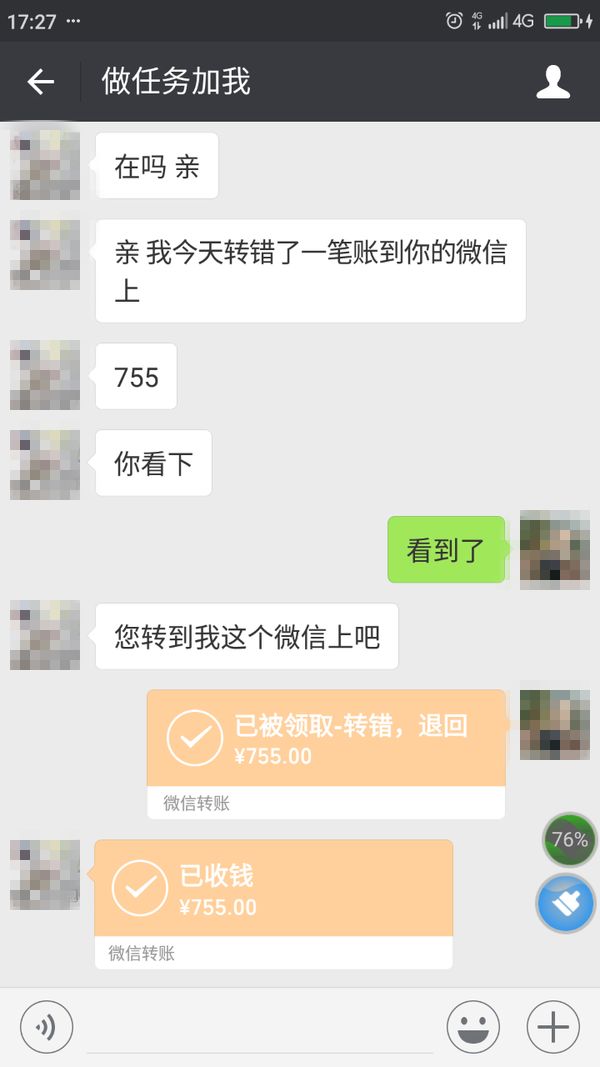Switch to voice message input

coord(46,1027)
